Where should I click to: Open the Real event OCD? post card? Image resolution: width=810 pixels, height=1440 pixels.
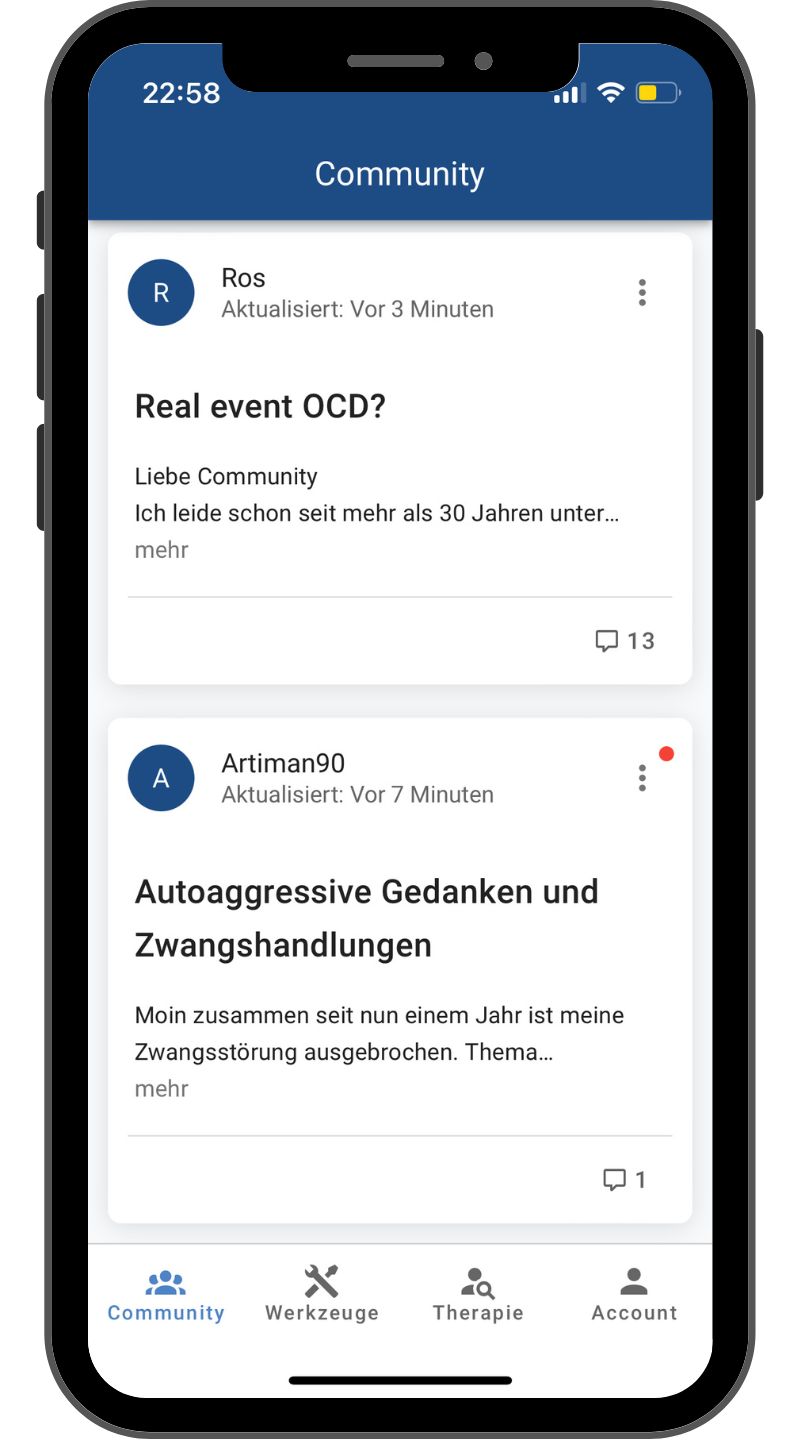260,407
